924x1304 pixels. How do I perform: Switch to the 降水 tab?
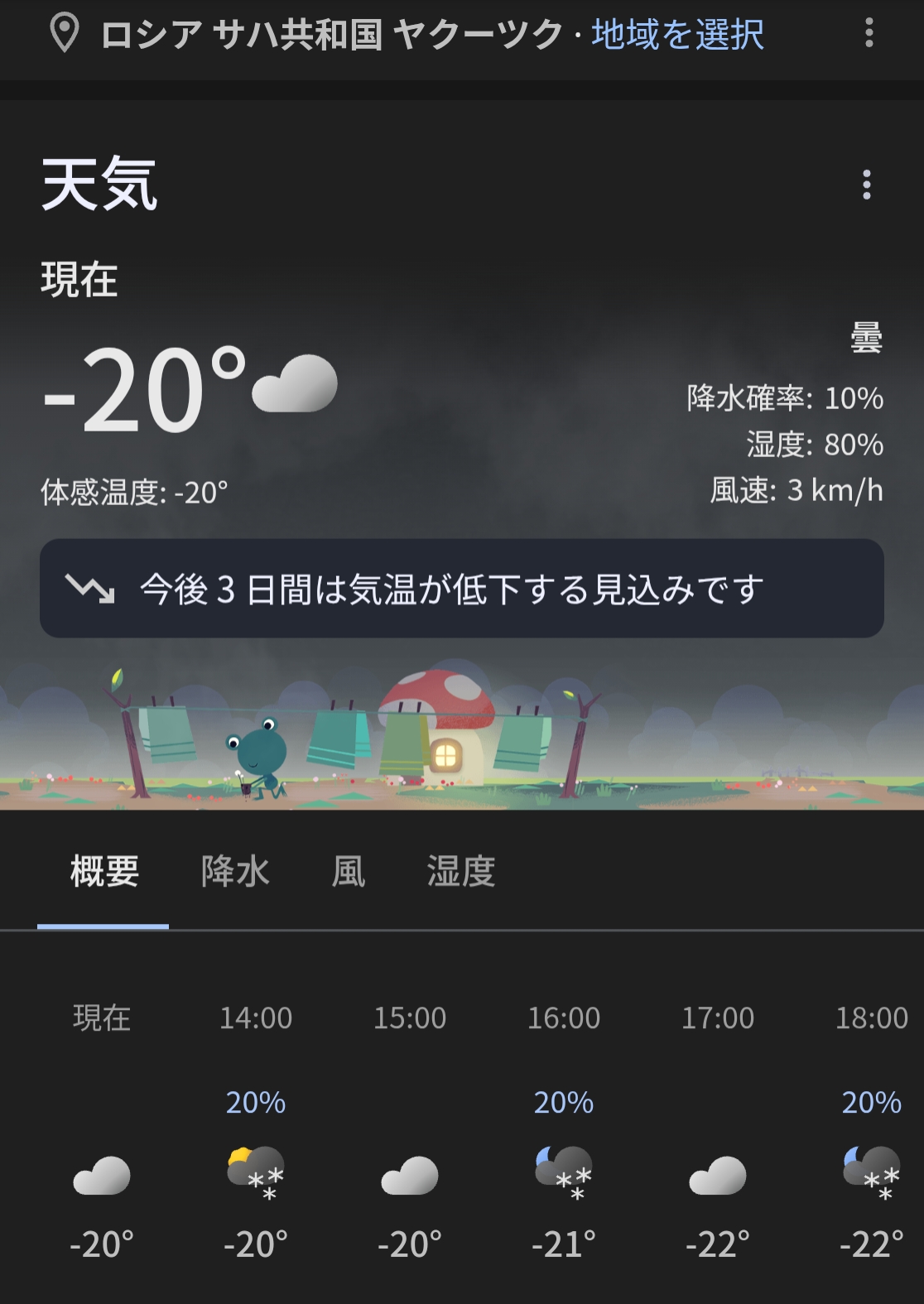235,872
